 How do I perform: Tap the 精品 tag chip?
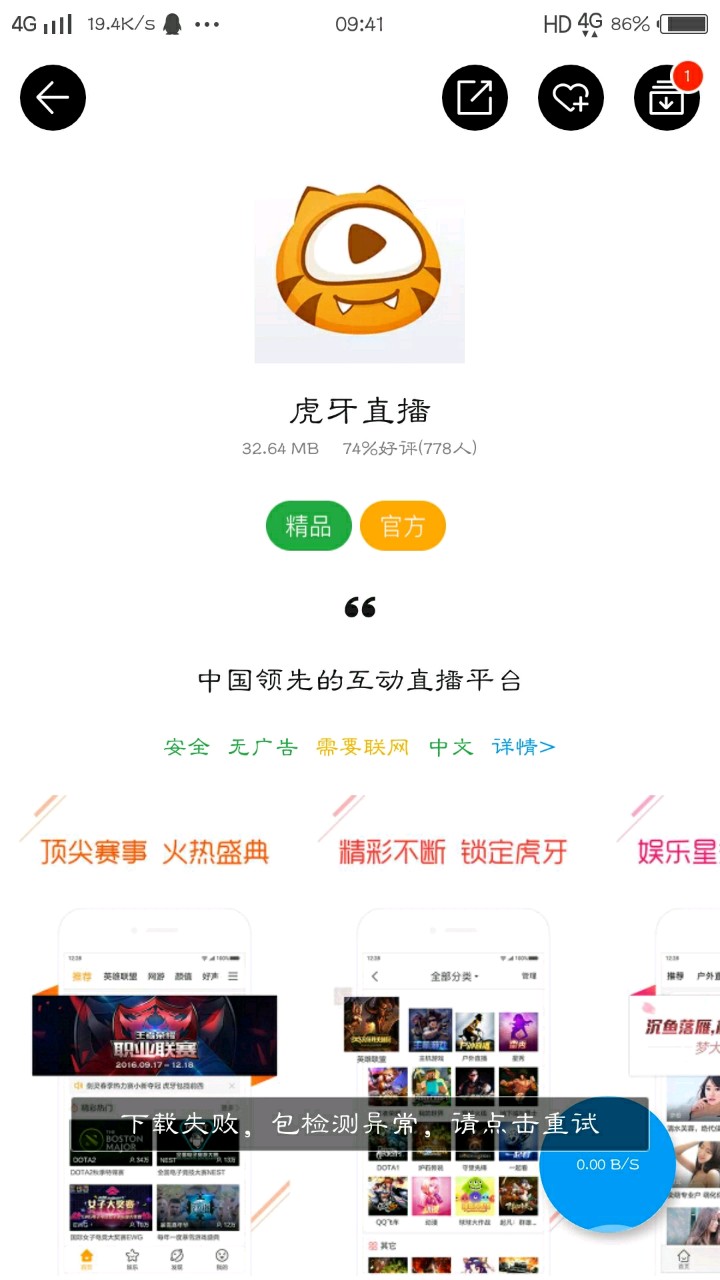click(309, 526)
